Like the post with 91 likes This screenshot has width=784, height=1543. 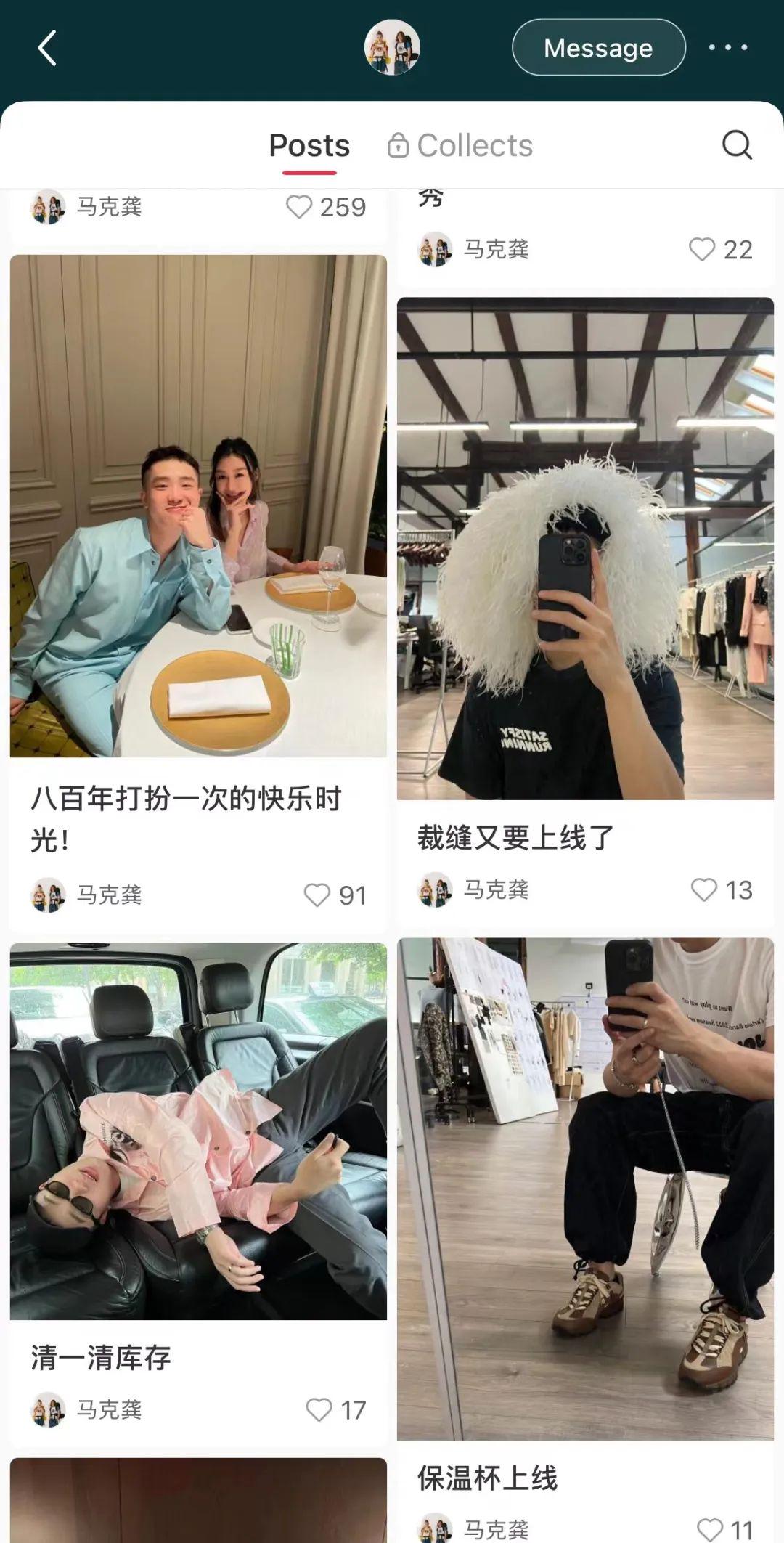pos(317,895)
